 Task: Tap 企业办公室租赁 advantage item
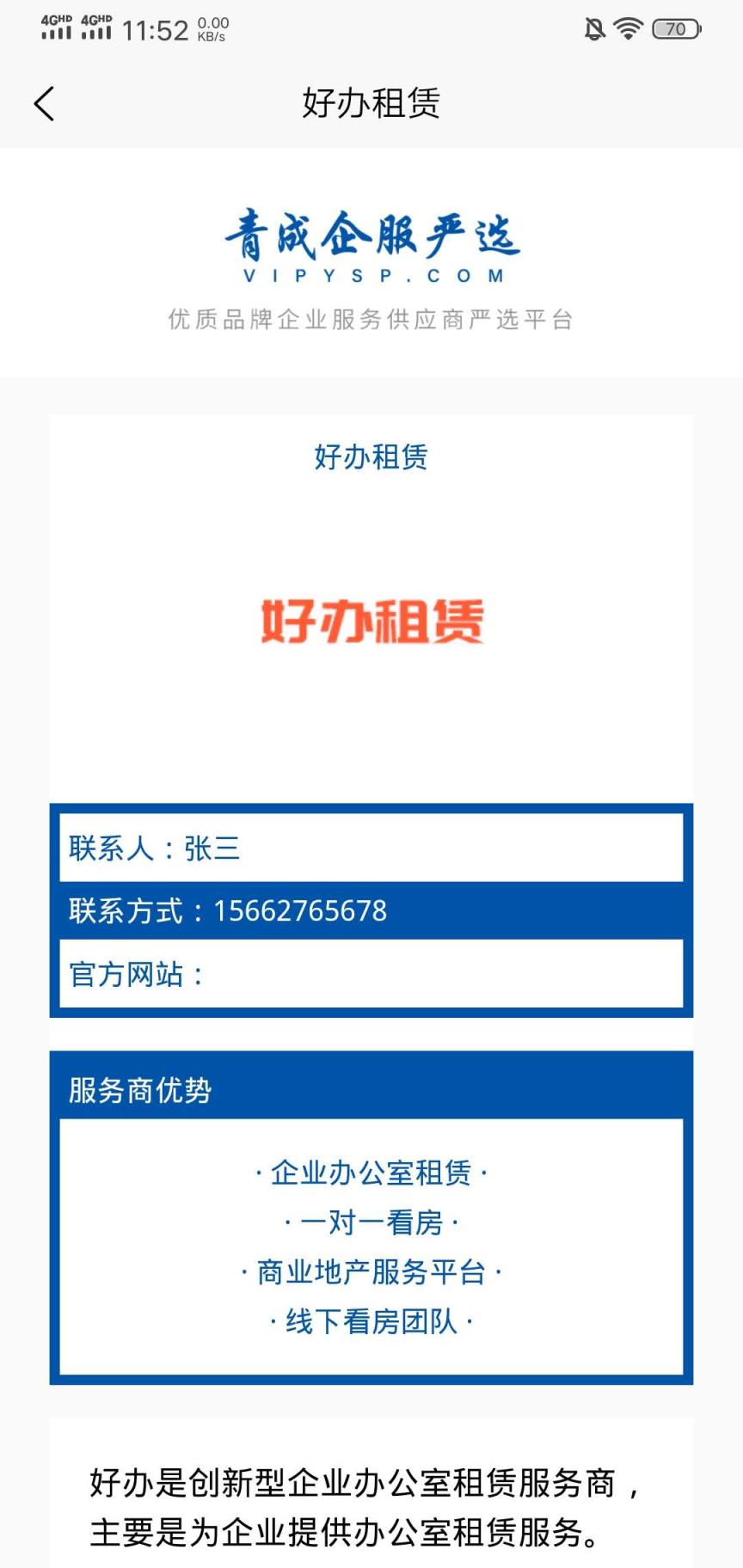[x=370, y=1171]
